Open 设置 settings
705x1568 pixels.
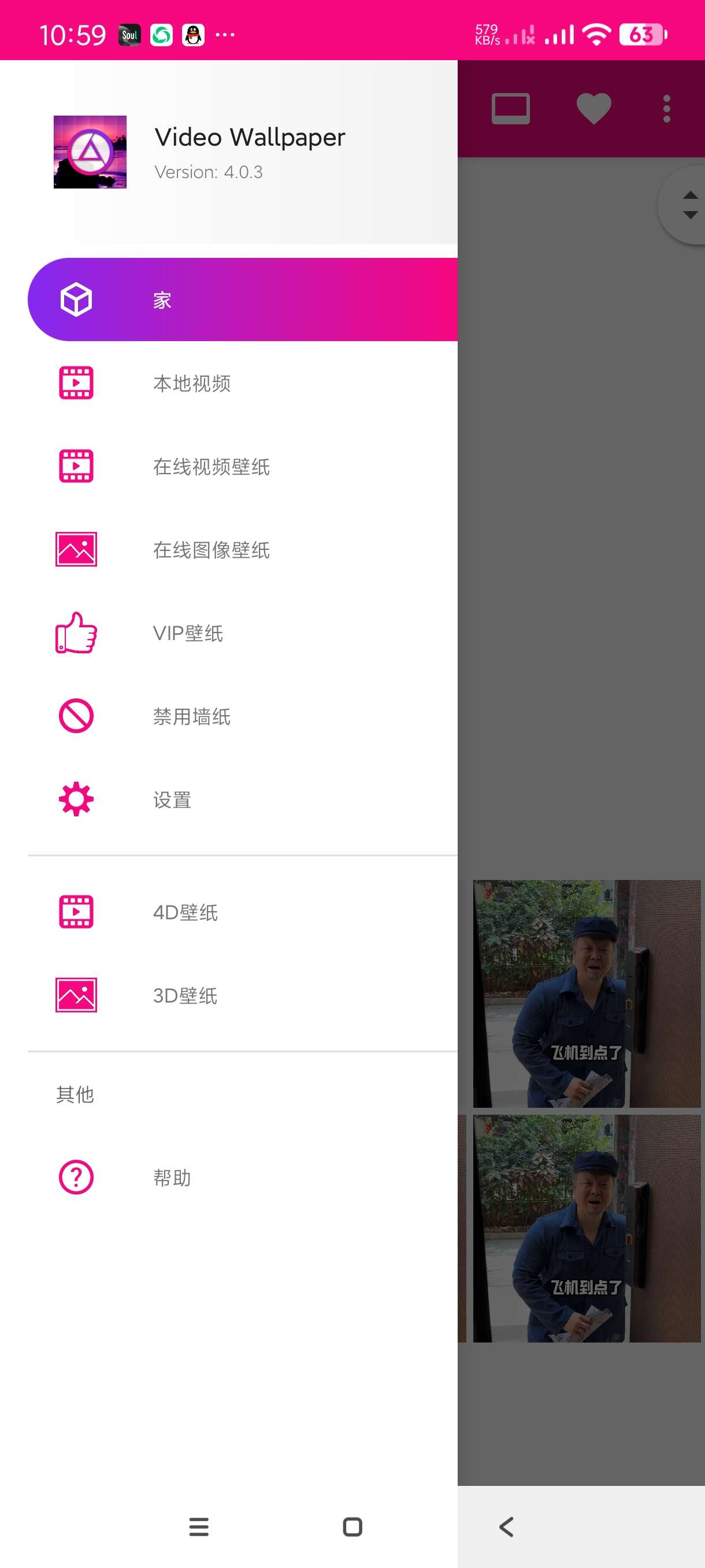tap(243, 799)
